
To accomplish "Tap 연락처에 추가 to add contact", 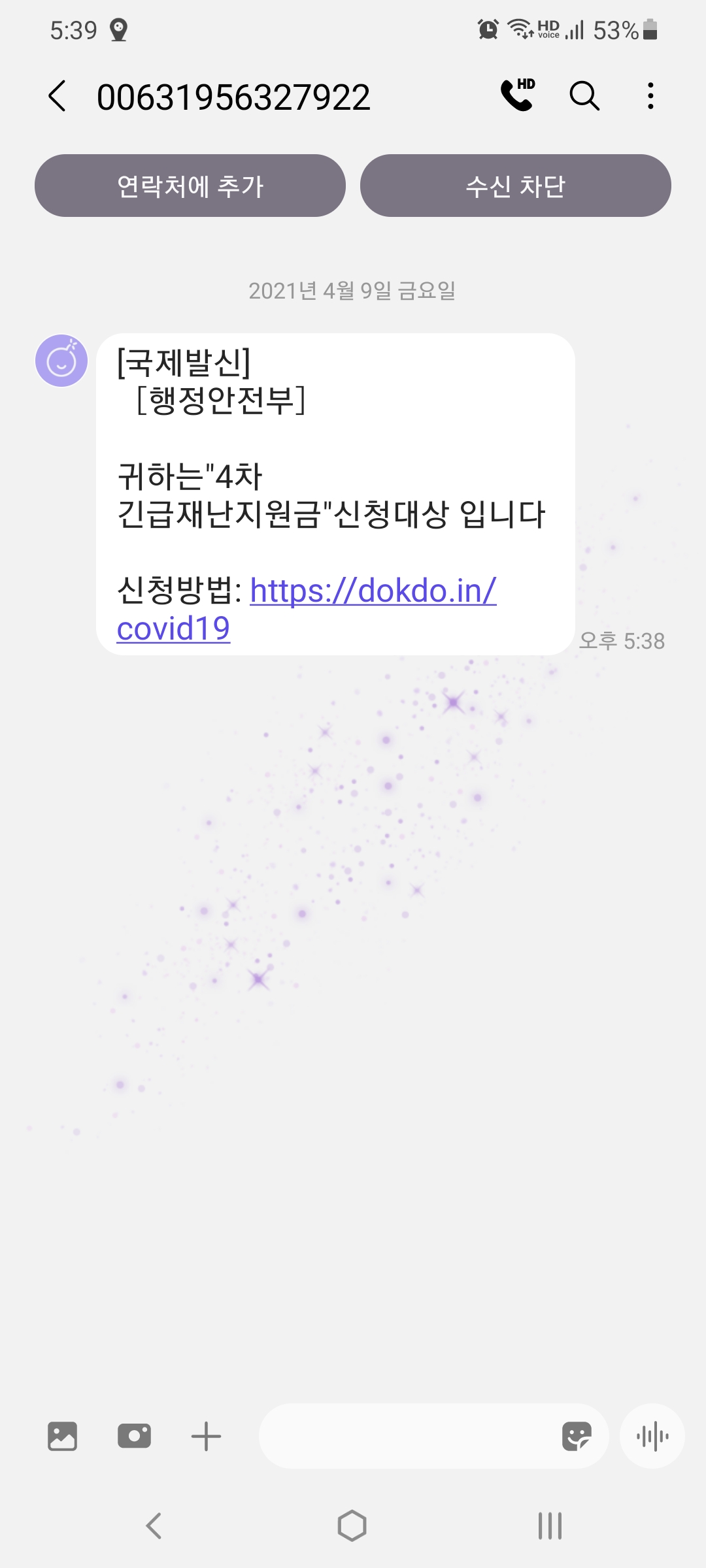I will click(x=190, y=186).
